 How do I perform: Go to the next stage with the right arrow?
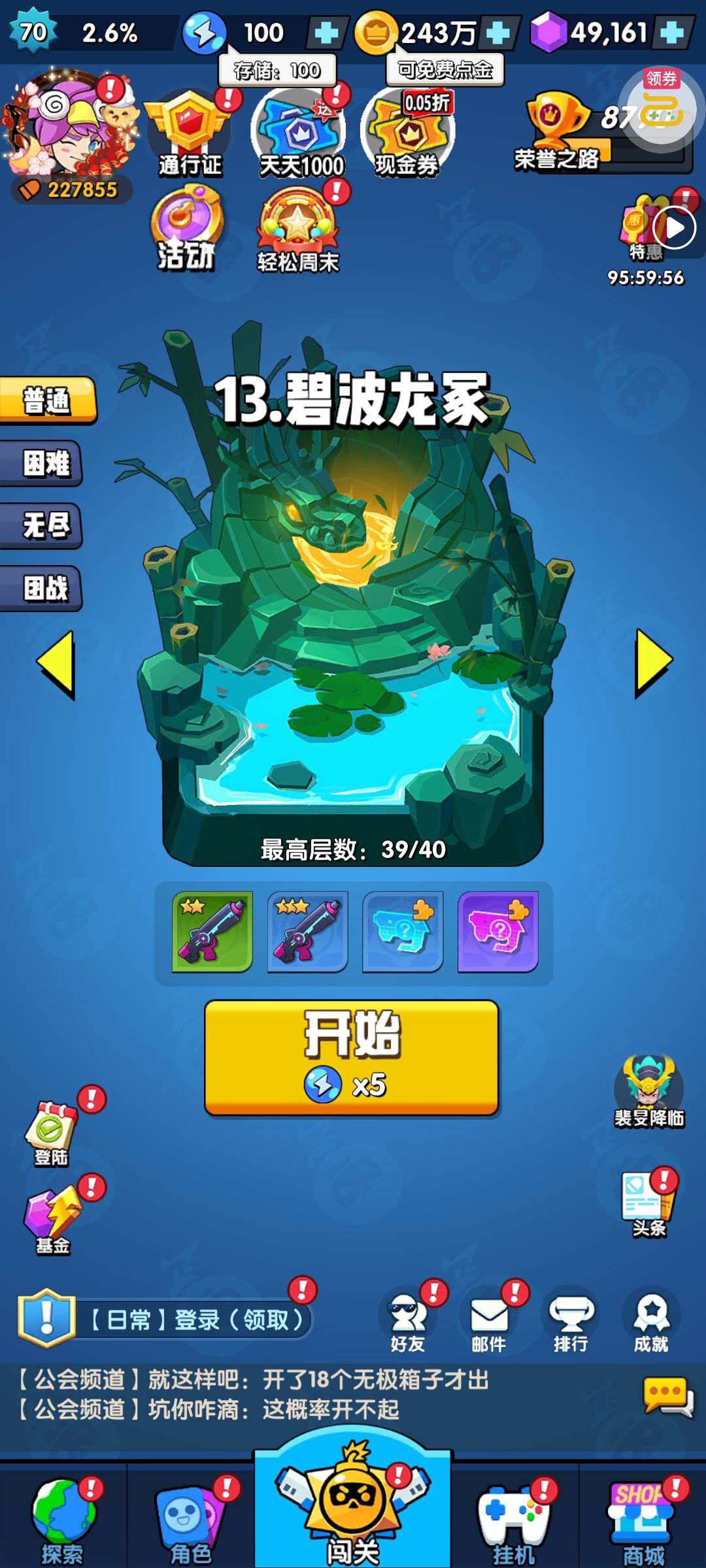pyautogui.click(x=653, y=663)
